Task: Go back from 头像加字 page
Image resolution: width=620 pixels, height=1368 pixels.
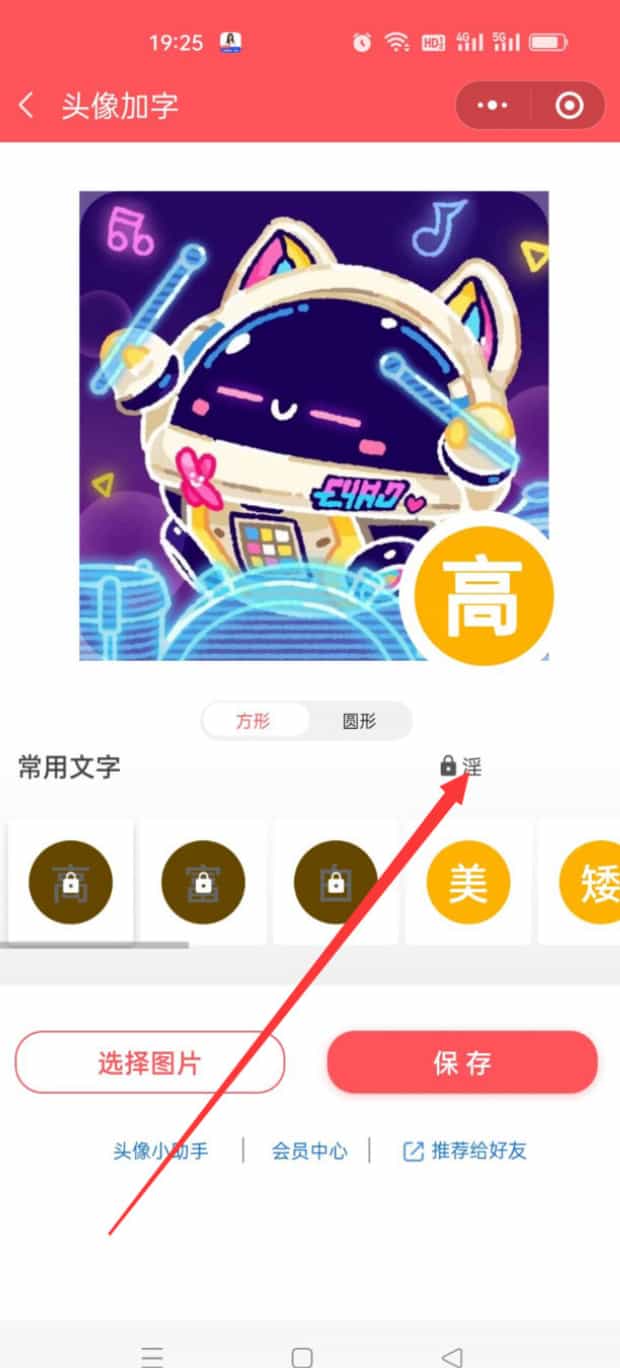Action: pos(27,106)
